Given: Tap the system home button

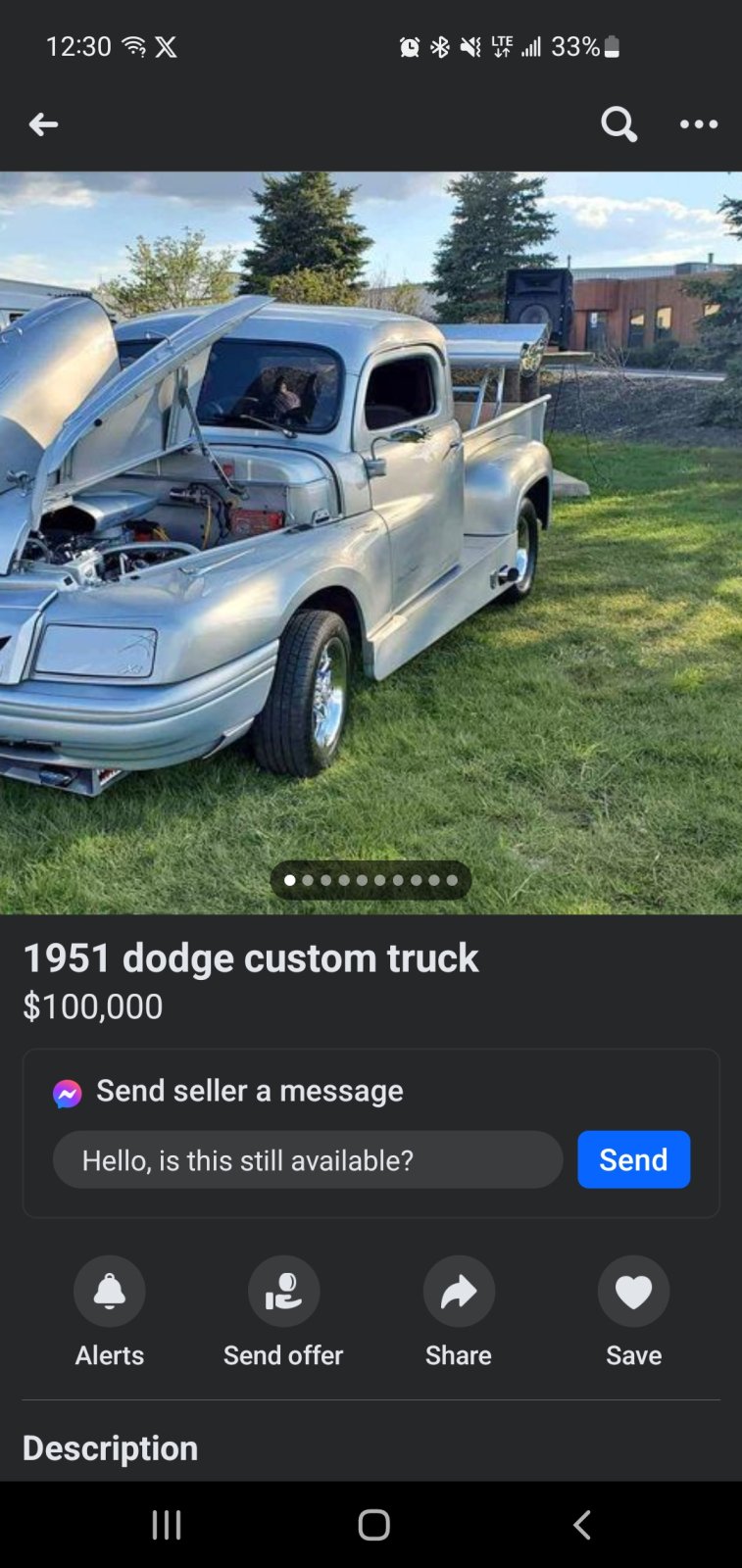Looking at the screenshot, I should coord(373,1525).
